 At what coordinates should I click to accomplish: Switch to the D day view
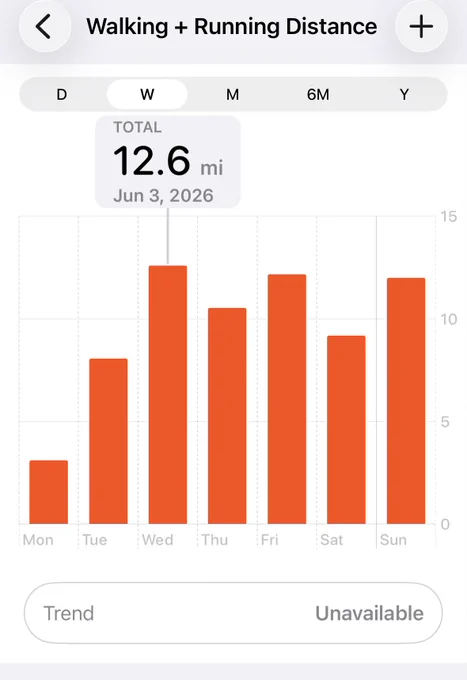point(62,94)
